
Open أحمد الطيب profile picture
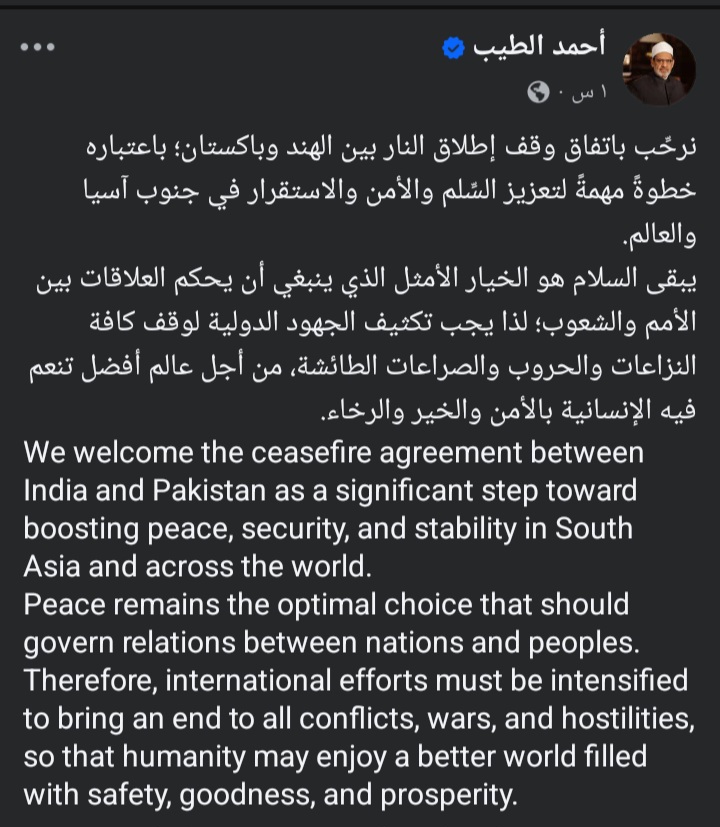tap(659, 68)
